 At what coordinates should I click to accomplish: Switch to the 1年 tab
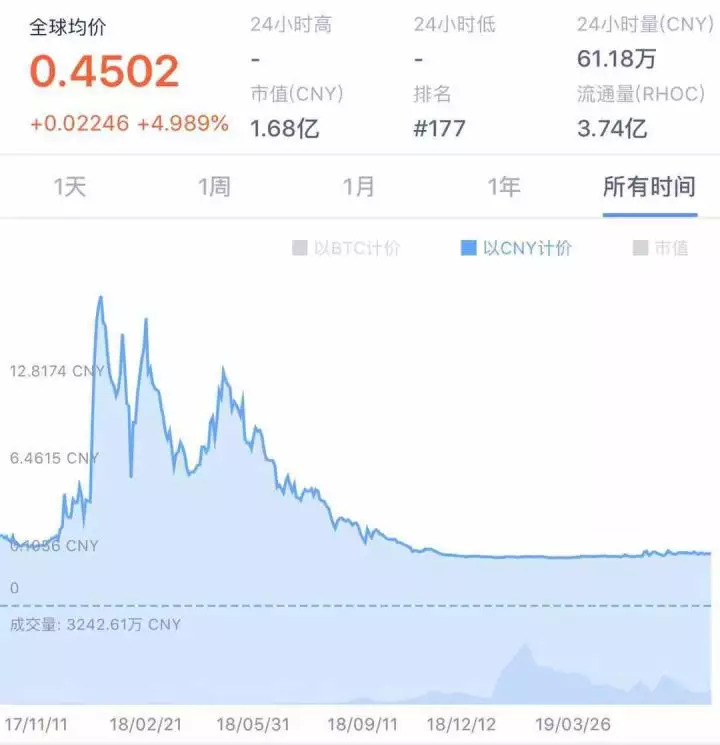click(x=504, y=187)
